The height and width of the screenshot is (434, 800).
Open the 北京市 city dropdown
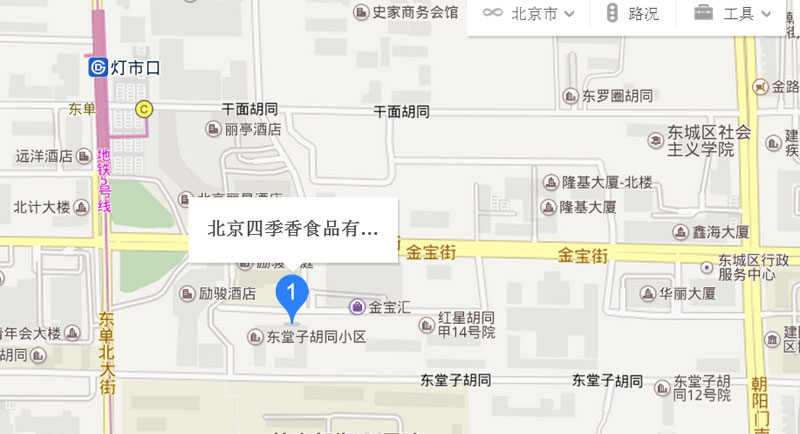[x=529, y=14]
